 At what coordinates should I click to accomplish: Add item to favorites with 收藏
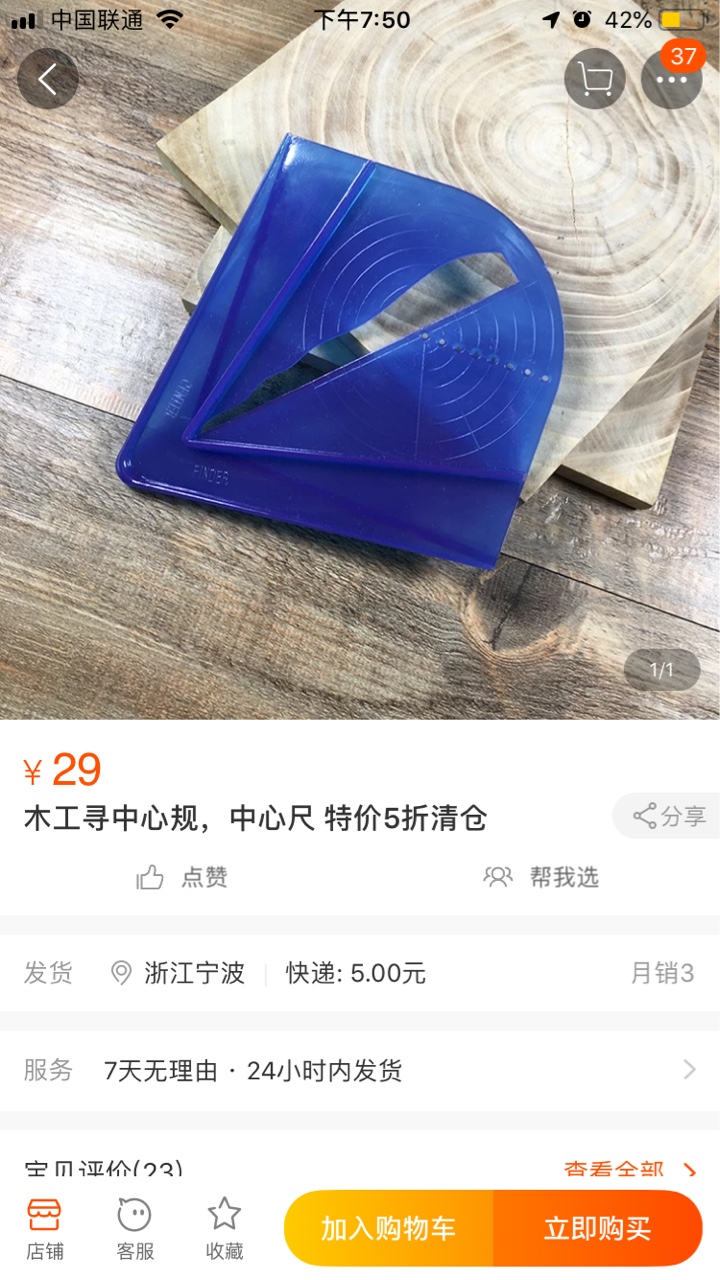click(224, 1228)
